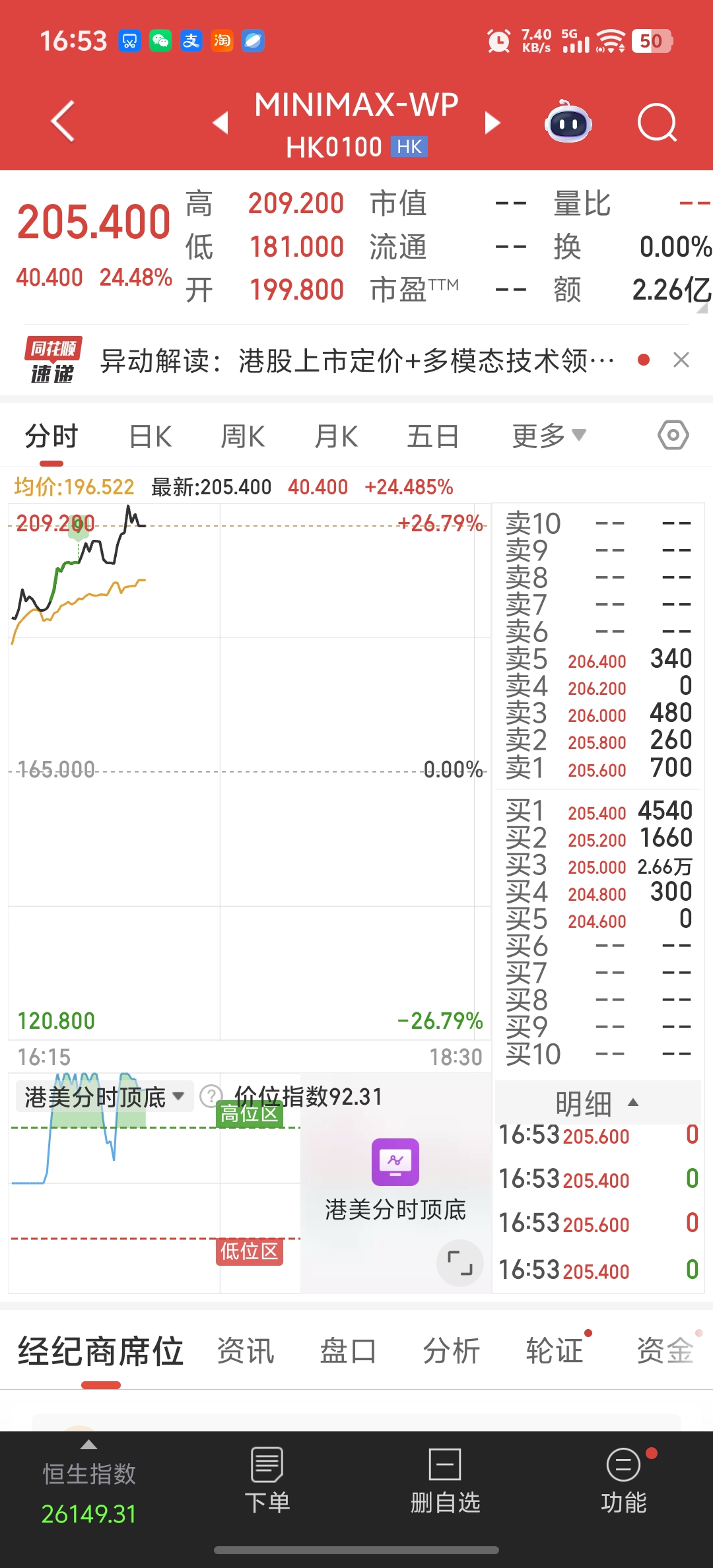The width and height of the screenshot is (713, 1568).
Task: Dismiss the 异动解读 banner
Action: click(681, 360)
